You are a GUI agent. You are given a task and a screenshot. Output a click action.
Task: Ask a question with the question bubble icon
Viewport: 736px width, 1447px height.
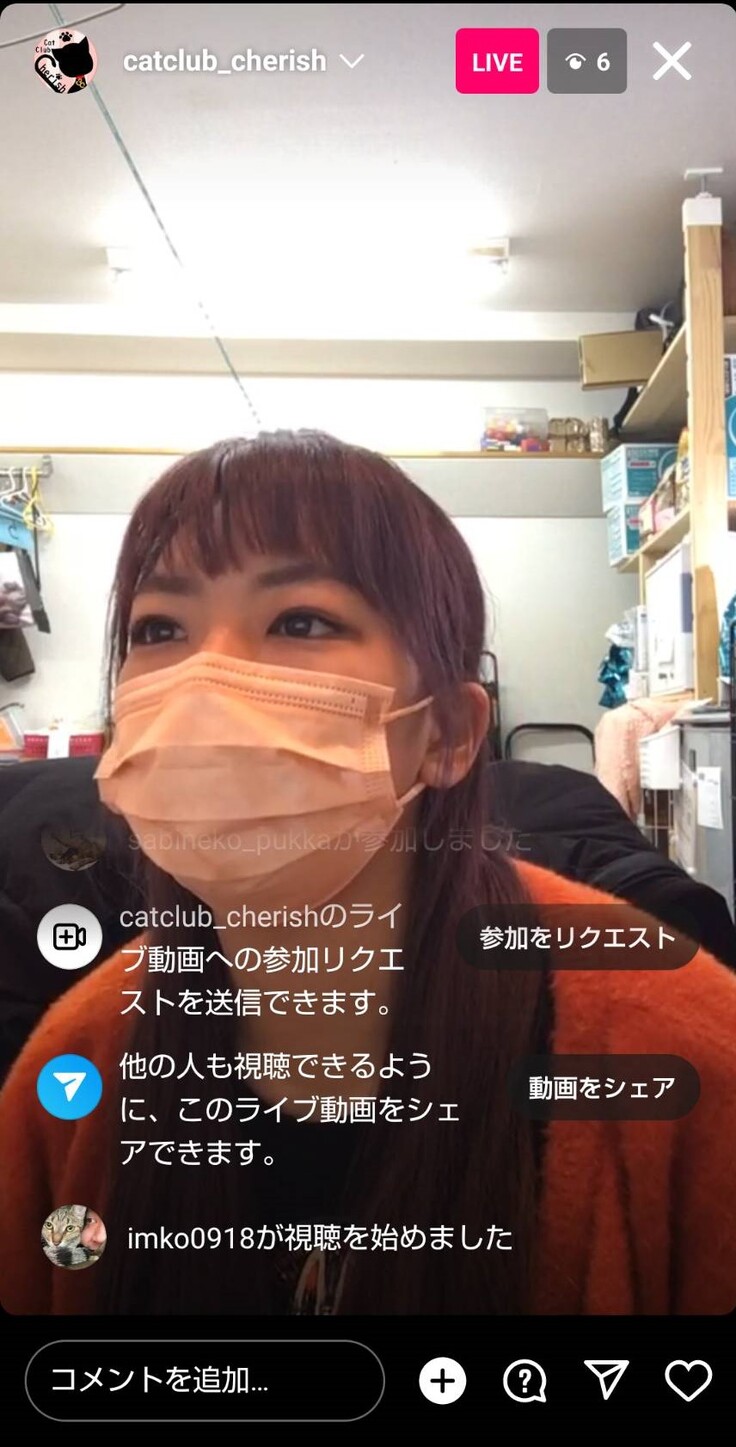(524, 1381)
